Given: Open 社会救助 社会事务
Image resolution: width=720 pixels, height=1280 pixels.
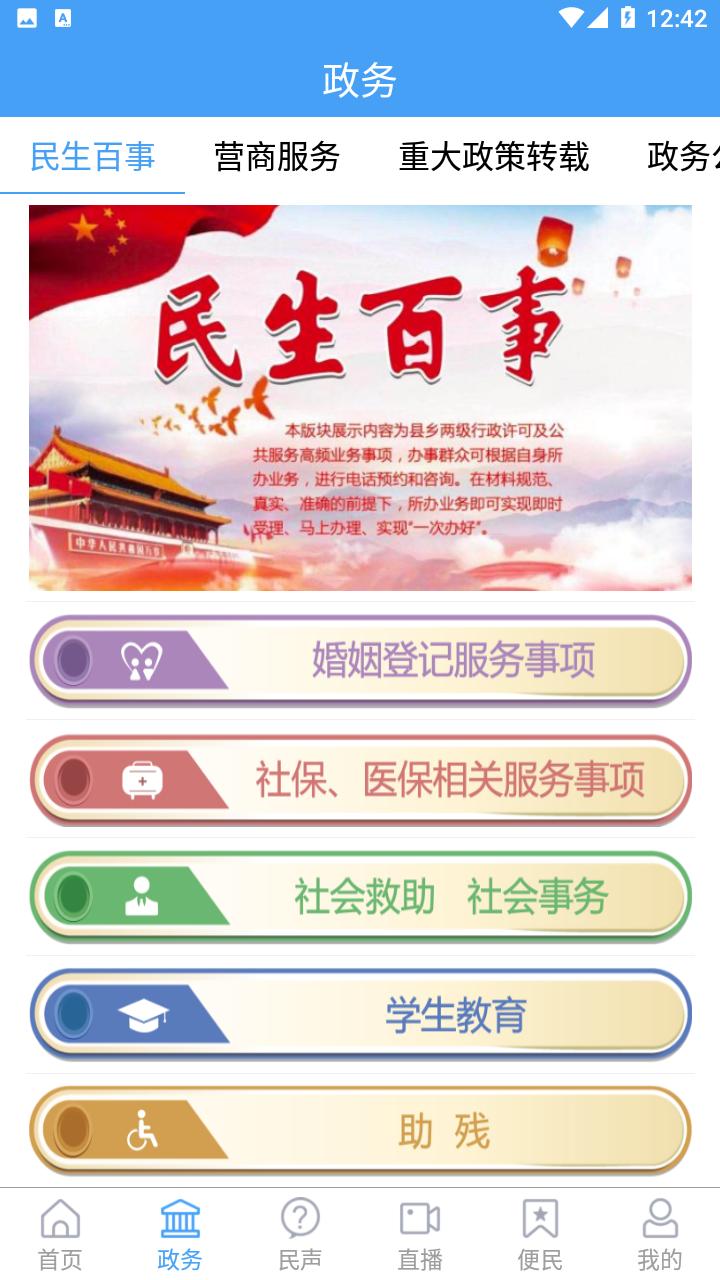Looking at the screenshot, I should coord(360,897).
